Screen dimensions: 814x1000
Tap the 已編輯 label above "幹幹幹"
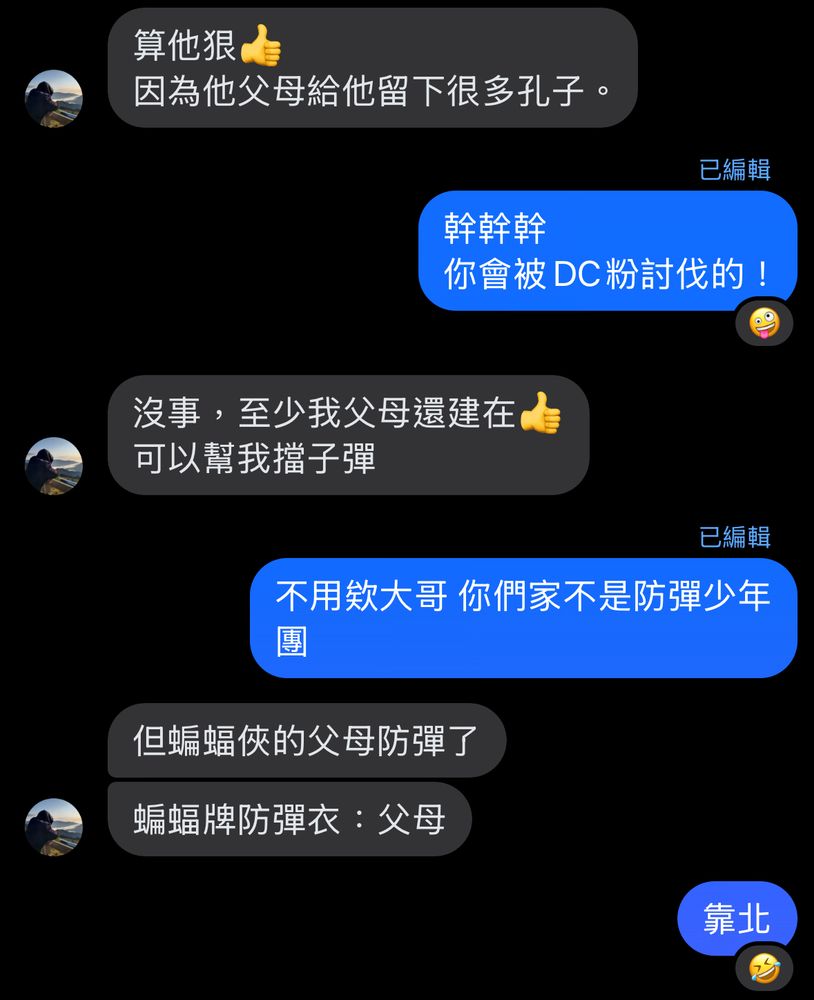(x=735, y=170)
